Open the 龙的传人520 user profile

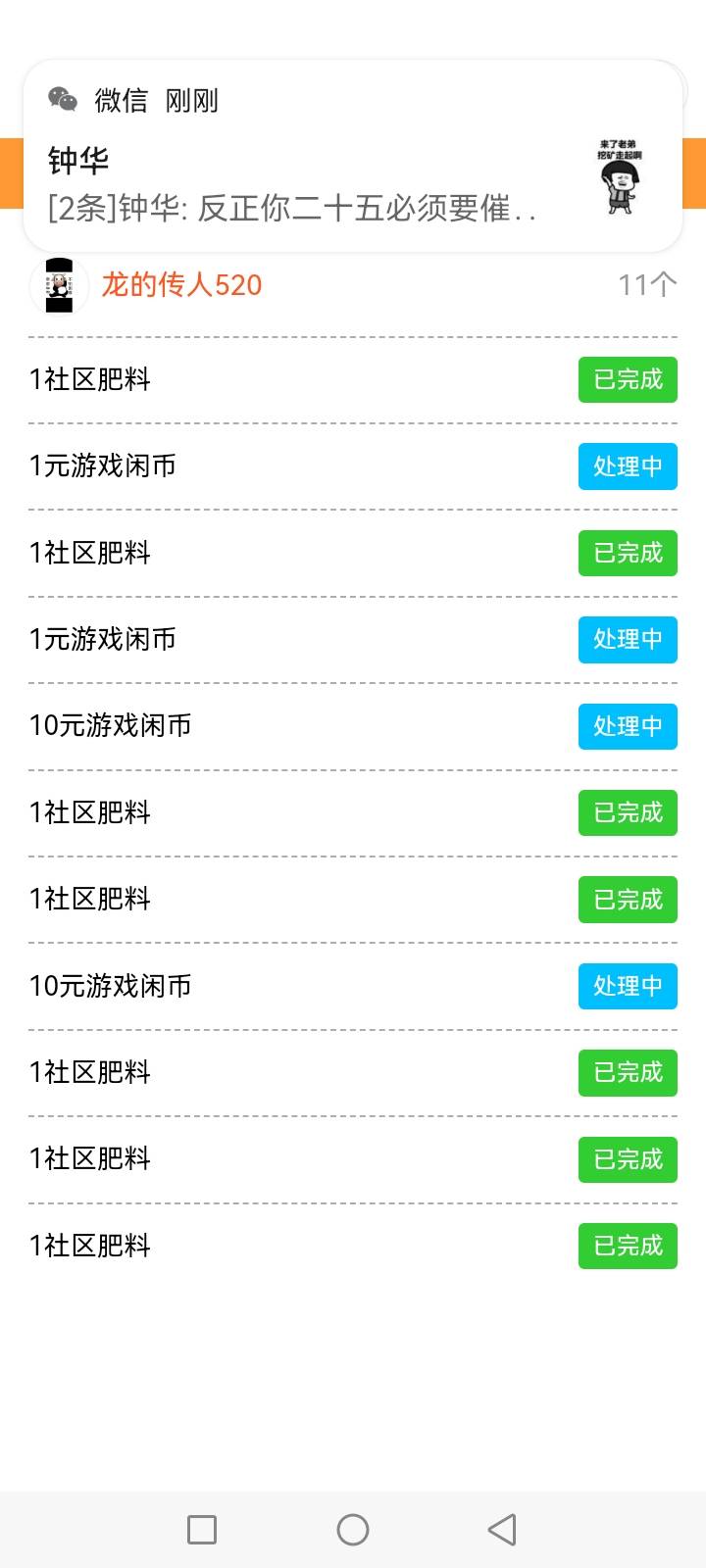[x=181, y=285]
